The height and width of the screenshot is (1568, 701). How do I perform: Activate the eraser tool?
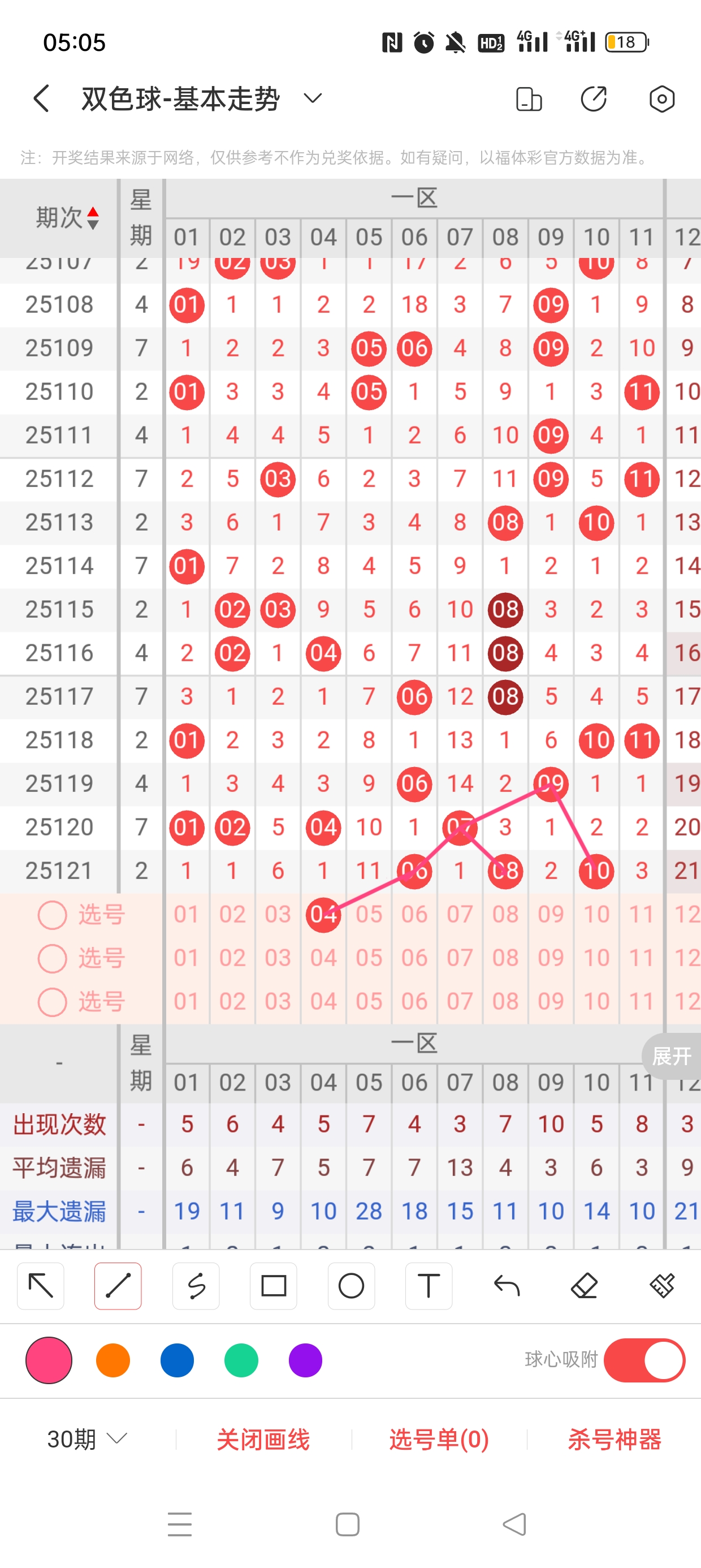[584, 1286]
